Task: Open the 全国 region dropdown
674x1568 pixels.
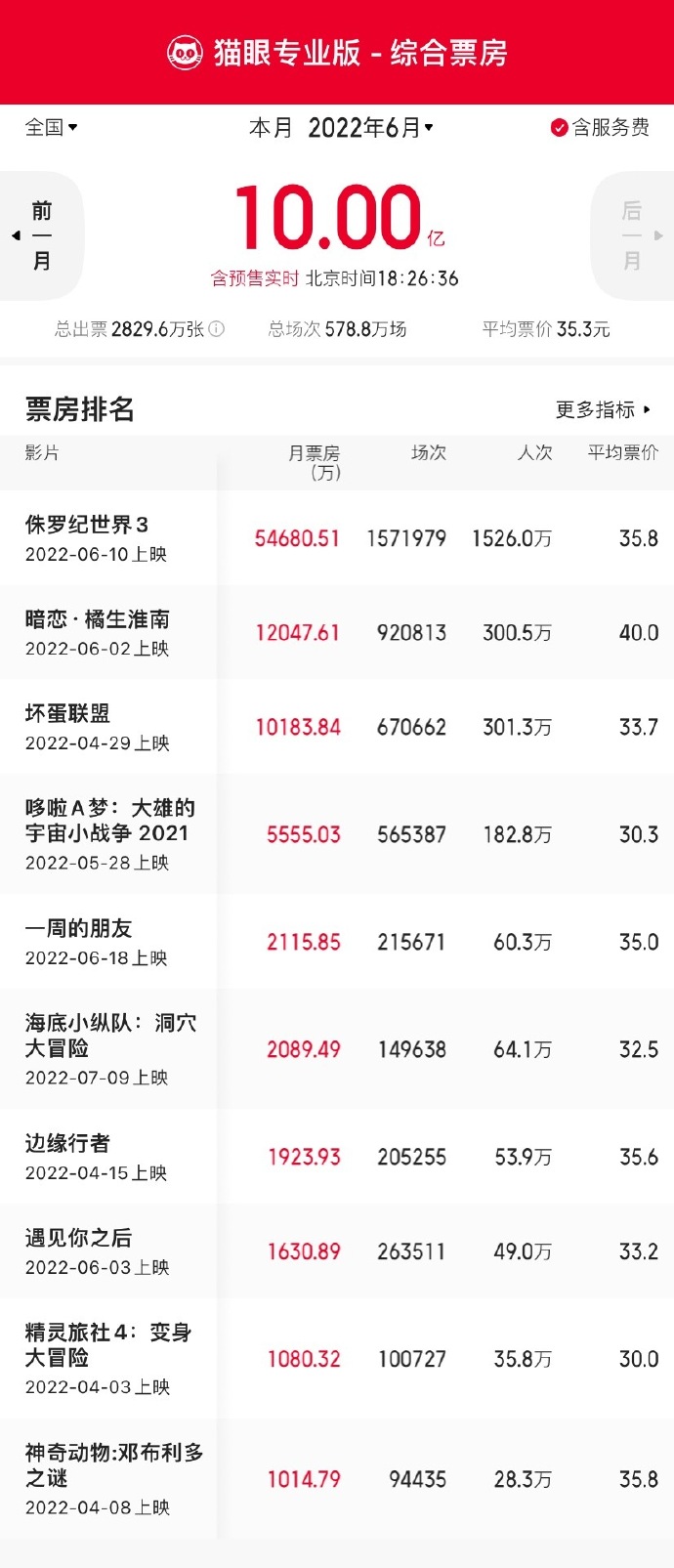Action: coord(51,127)
